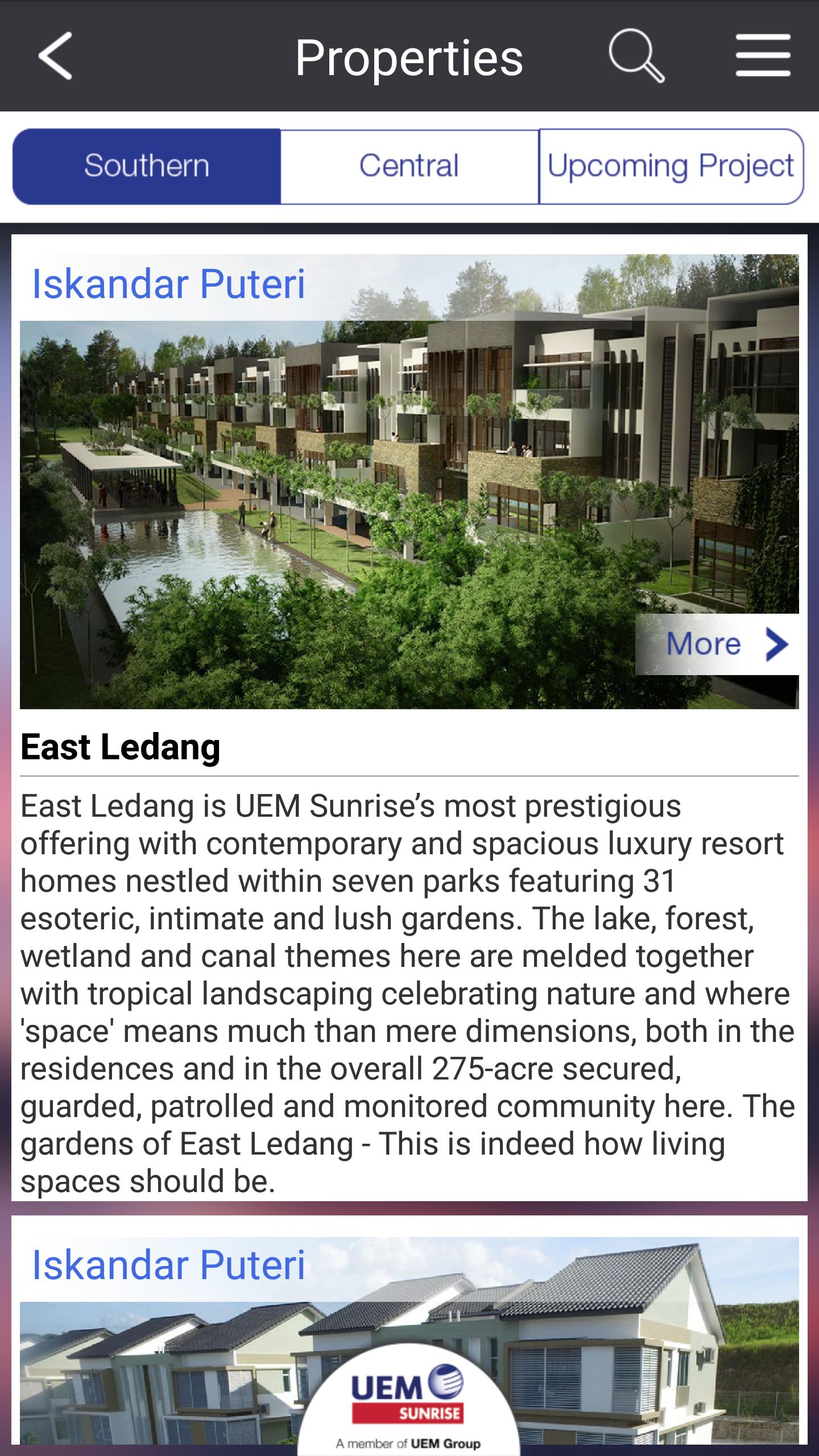Expand the More section with the arrow

click(775, 643)
